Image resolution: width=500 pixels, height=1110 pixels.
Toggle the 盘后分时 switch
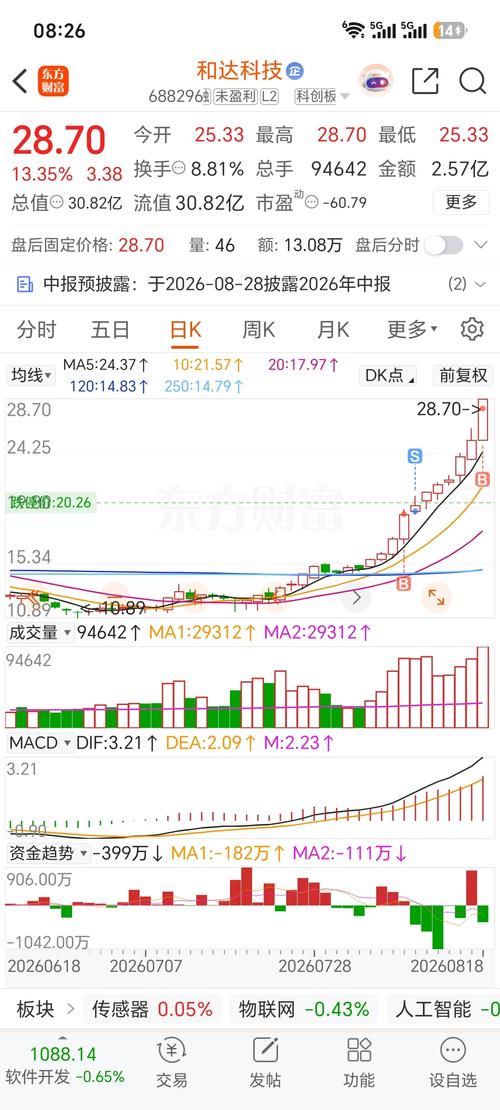pyautogui.click(x=443, y=246)
